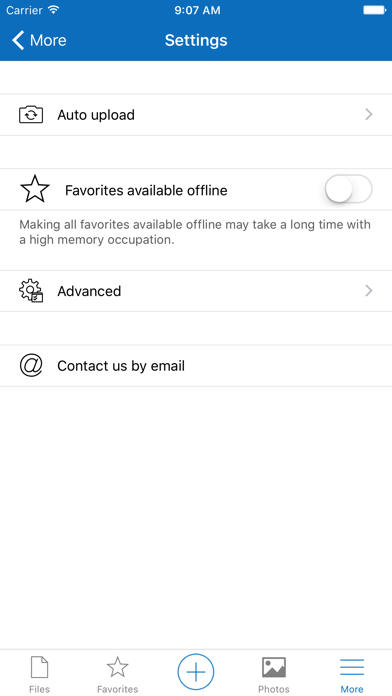Open Advanced settings

point(196,291)
